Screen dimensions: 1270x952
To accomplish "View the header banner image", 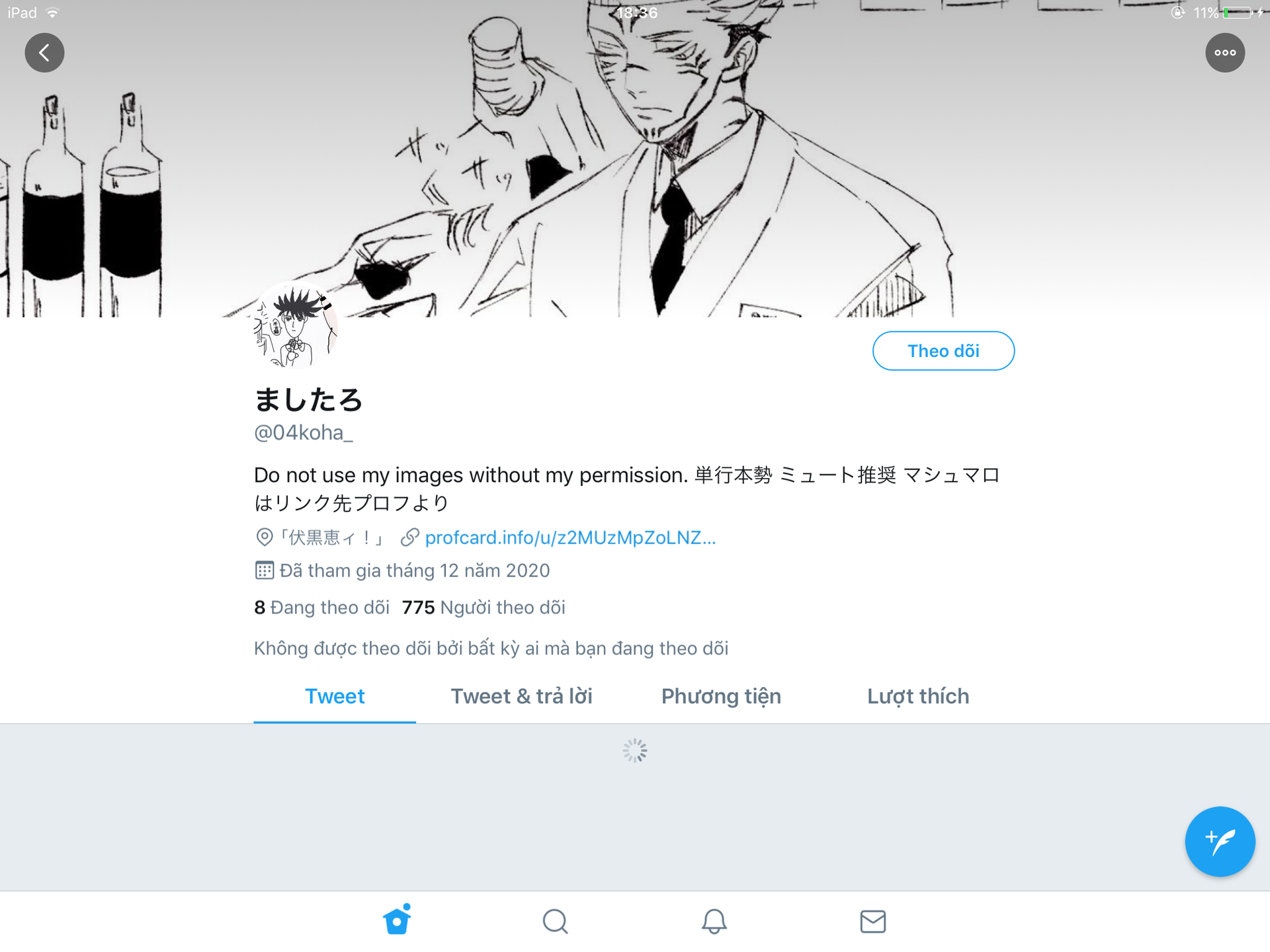I will [x=635, y=159].
